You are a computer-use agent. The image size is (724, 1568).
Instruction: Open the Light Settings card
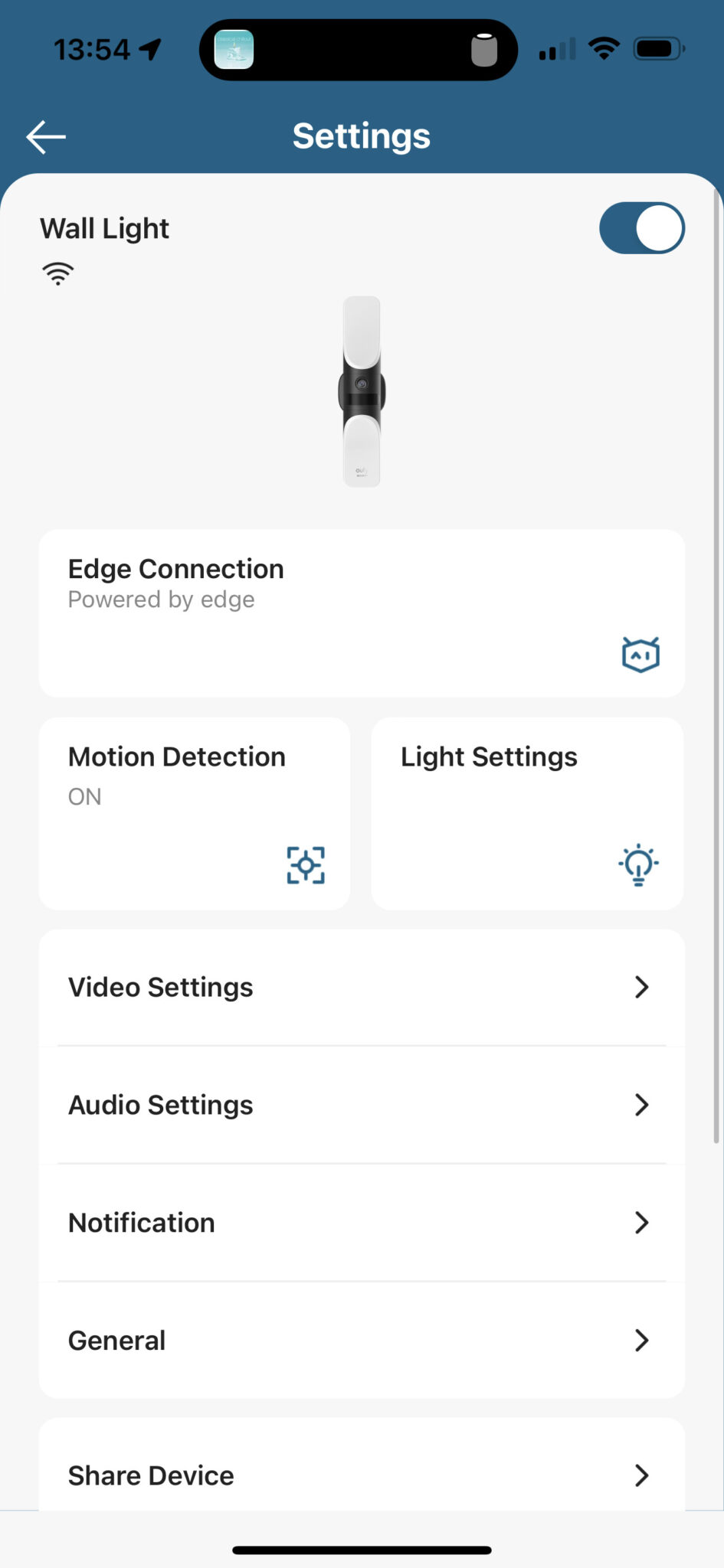tap(527, 813)
